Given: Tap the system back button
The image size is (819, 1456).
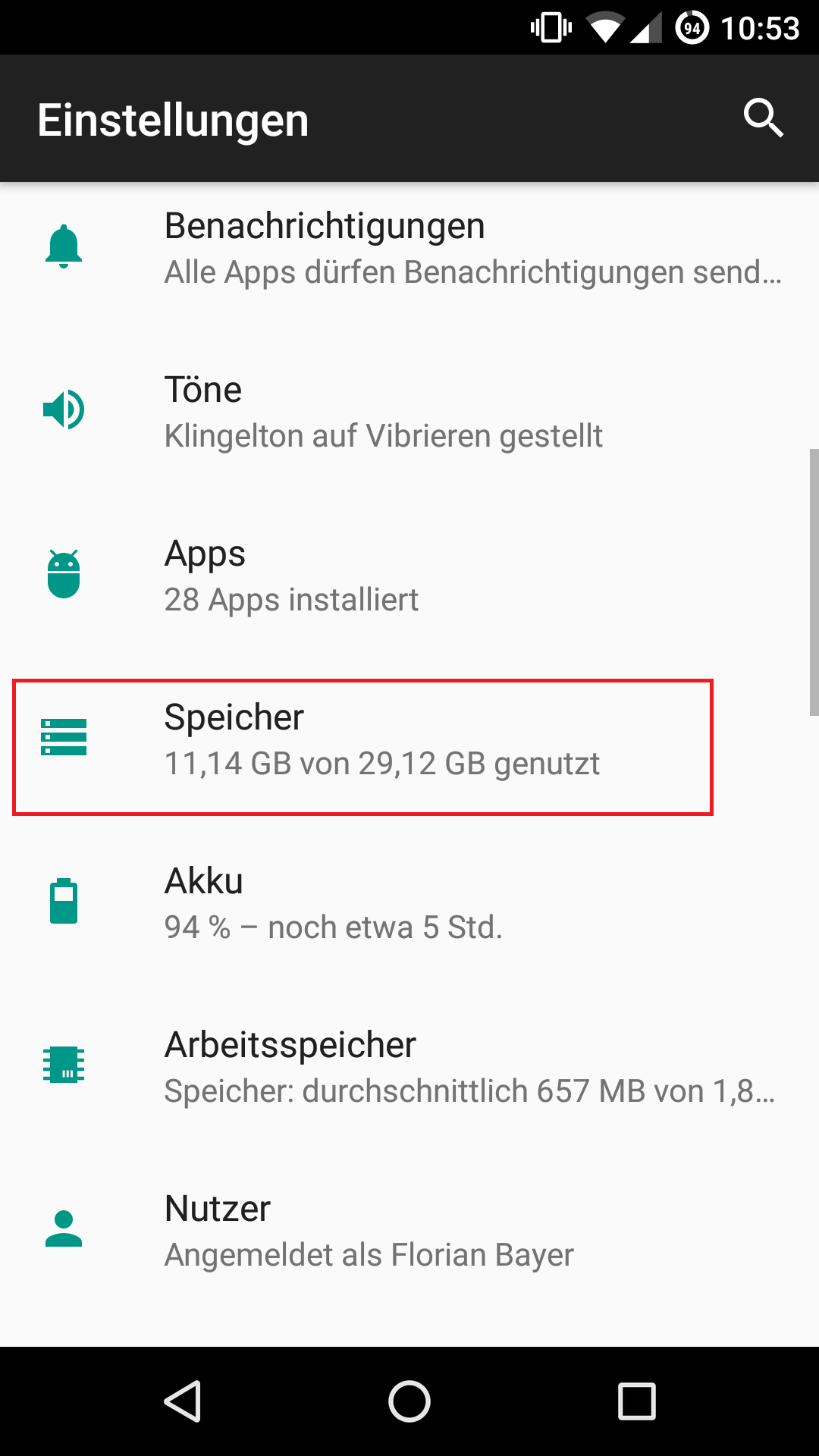Looking at the screenshot, I should pos(183,1401).
